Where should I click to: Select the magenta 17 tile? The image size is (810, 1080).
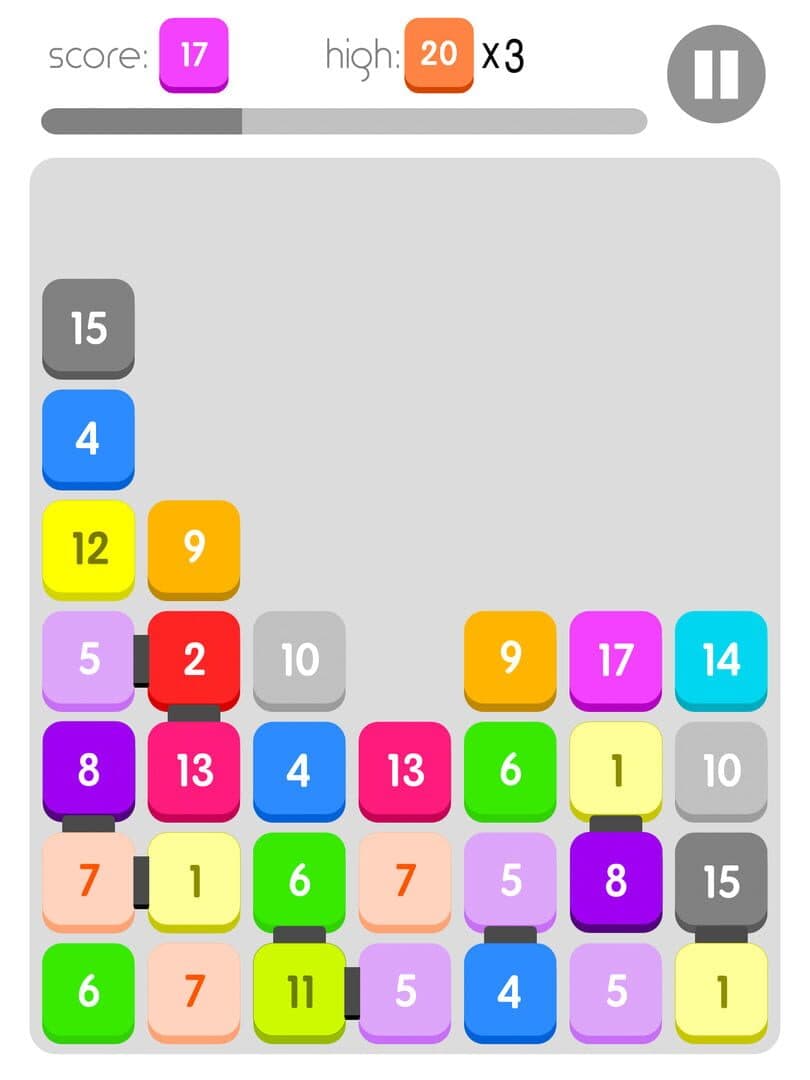coord(615,658)
